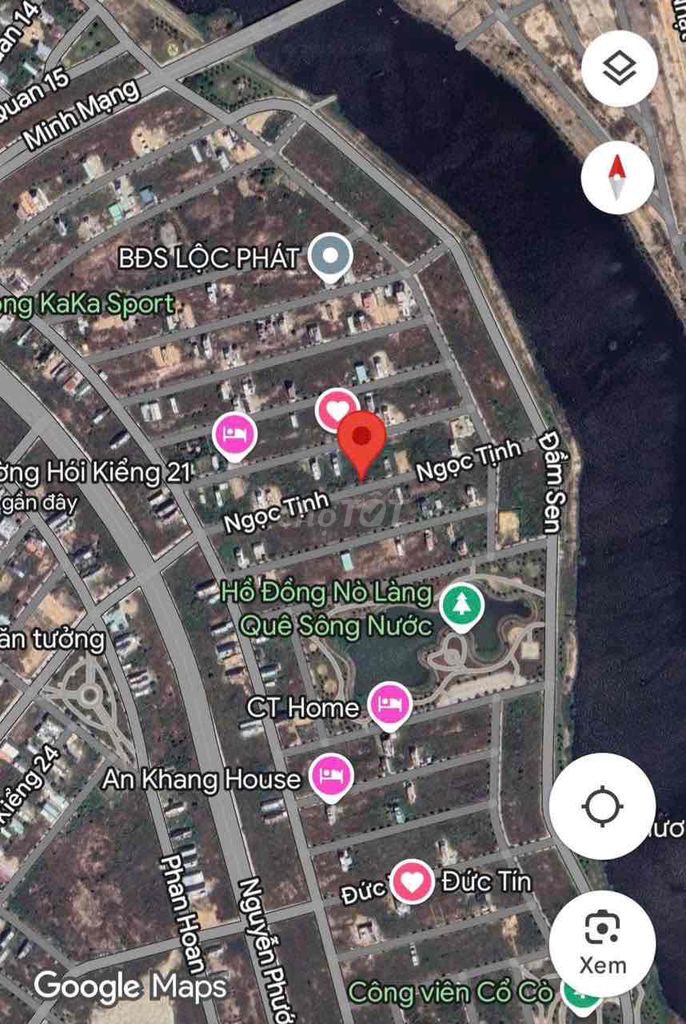Open the saved Đức Tín heart pin
The width and height of the screenshot is (686, 1024).
[x=411, y=882]
